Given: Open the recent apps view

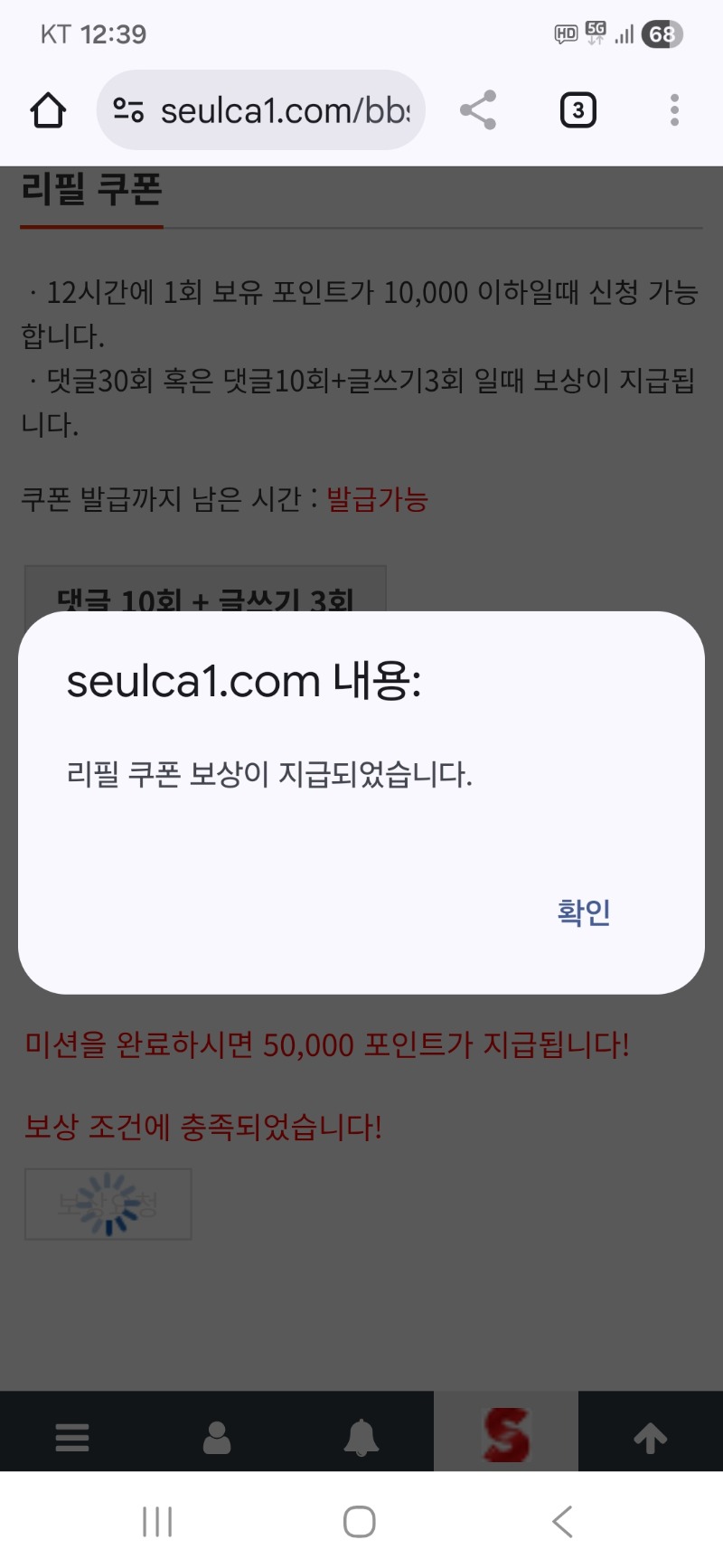Looking at the screenshot, I should [157, 1522].
